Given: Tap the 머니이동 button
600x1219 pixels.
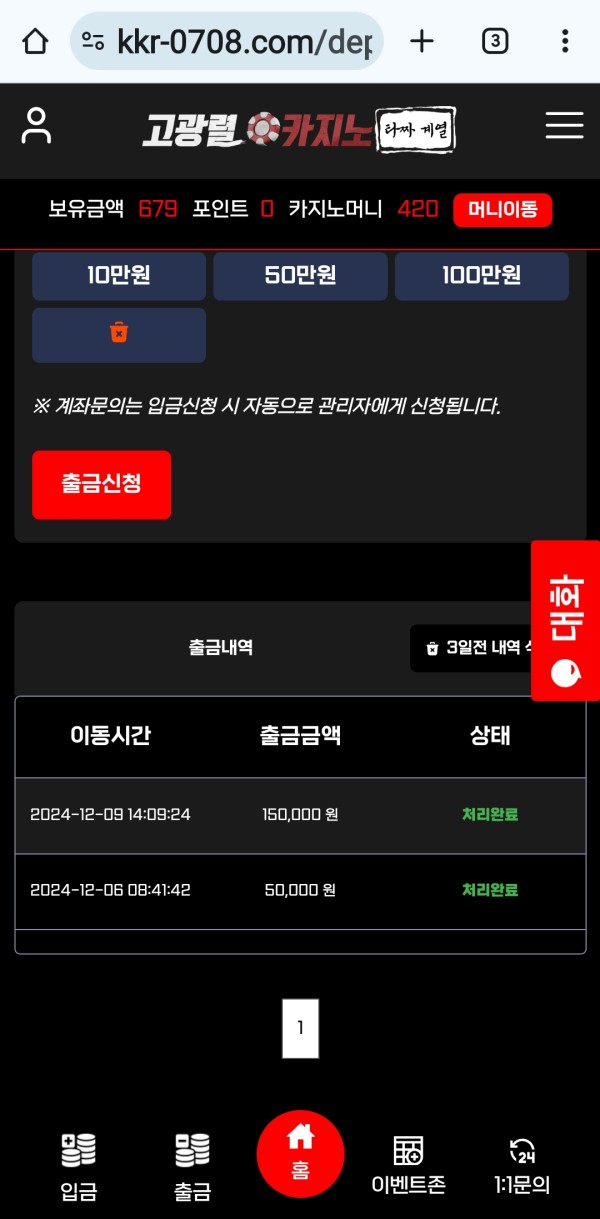Looking at the screenshot, I should (x=502, y=209).
